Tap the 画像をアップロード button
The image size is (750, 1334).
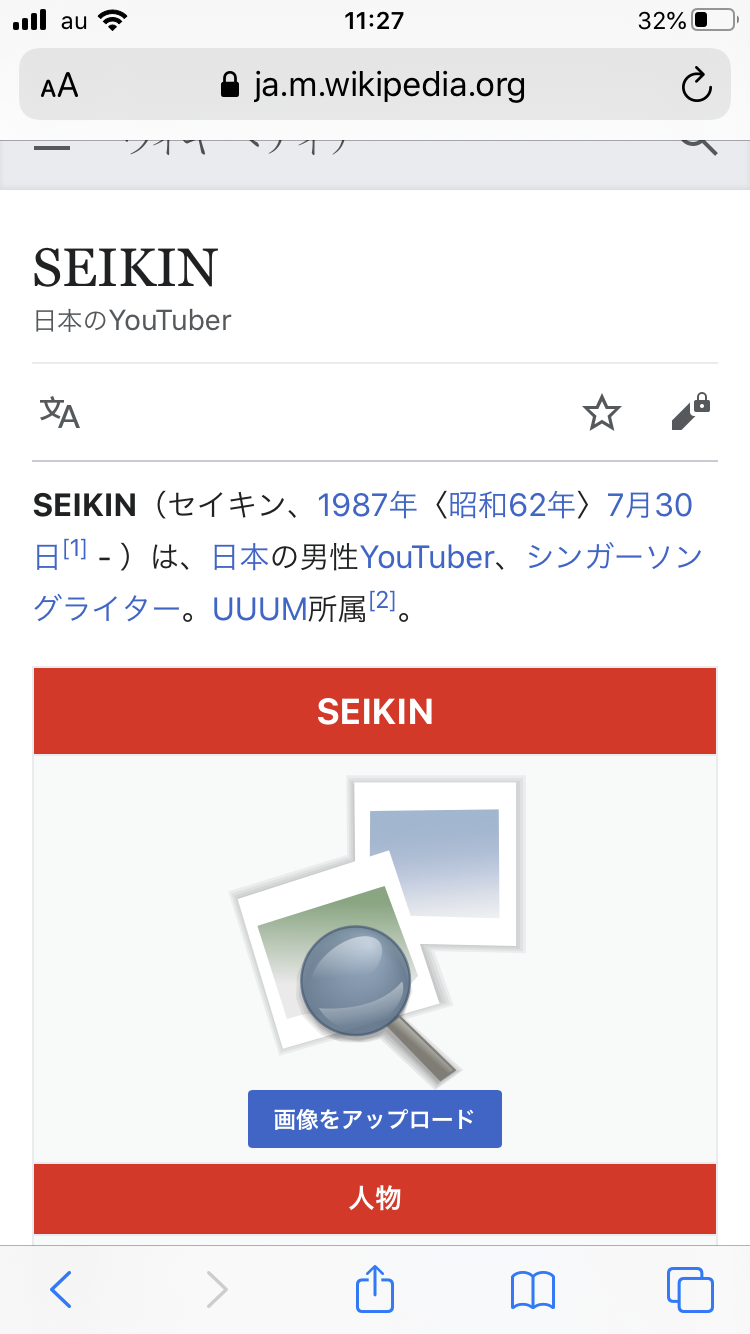(x=375, y=1119)
